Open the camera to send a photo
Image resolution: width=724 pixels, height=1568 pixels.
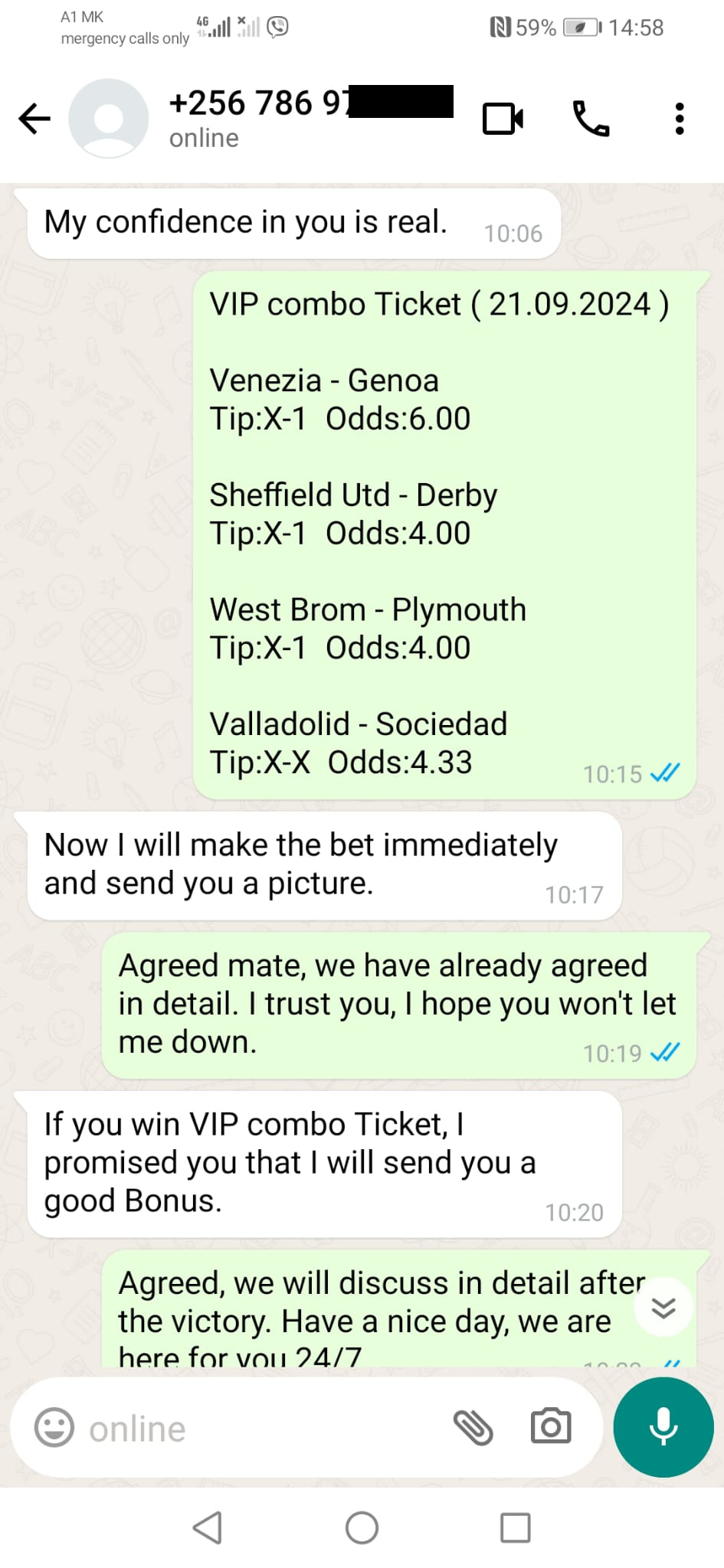point(551,1427)
